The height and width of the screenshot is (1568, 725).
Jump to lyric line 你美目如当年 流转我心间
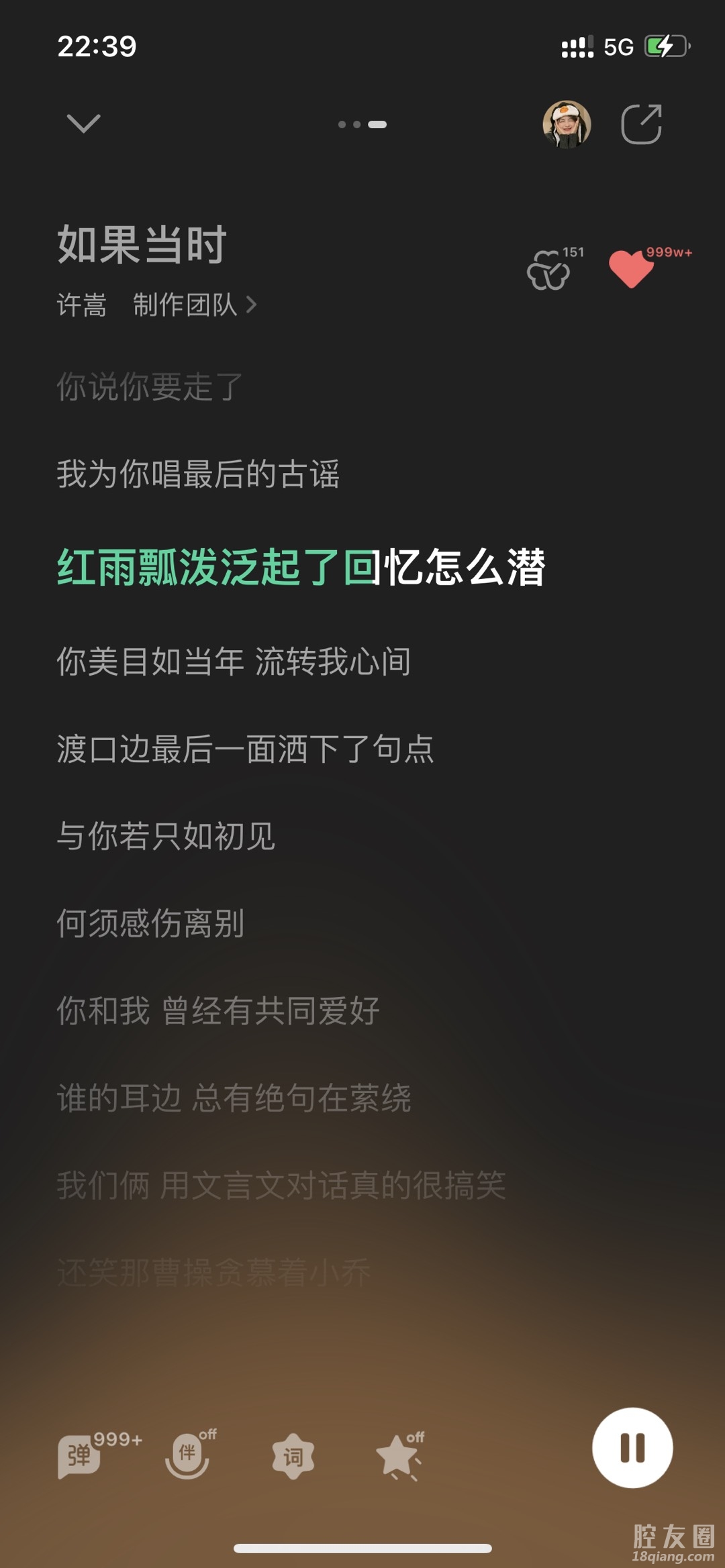[x=234, y=662]
